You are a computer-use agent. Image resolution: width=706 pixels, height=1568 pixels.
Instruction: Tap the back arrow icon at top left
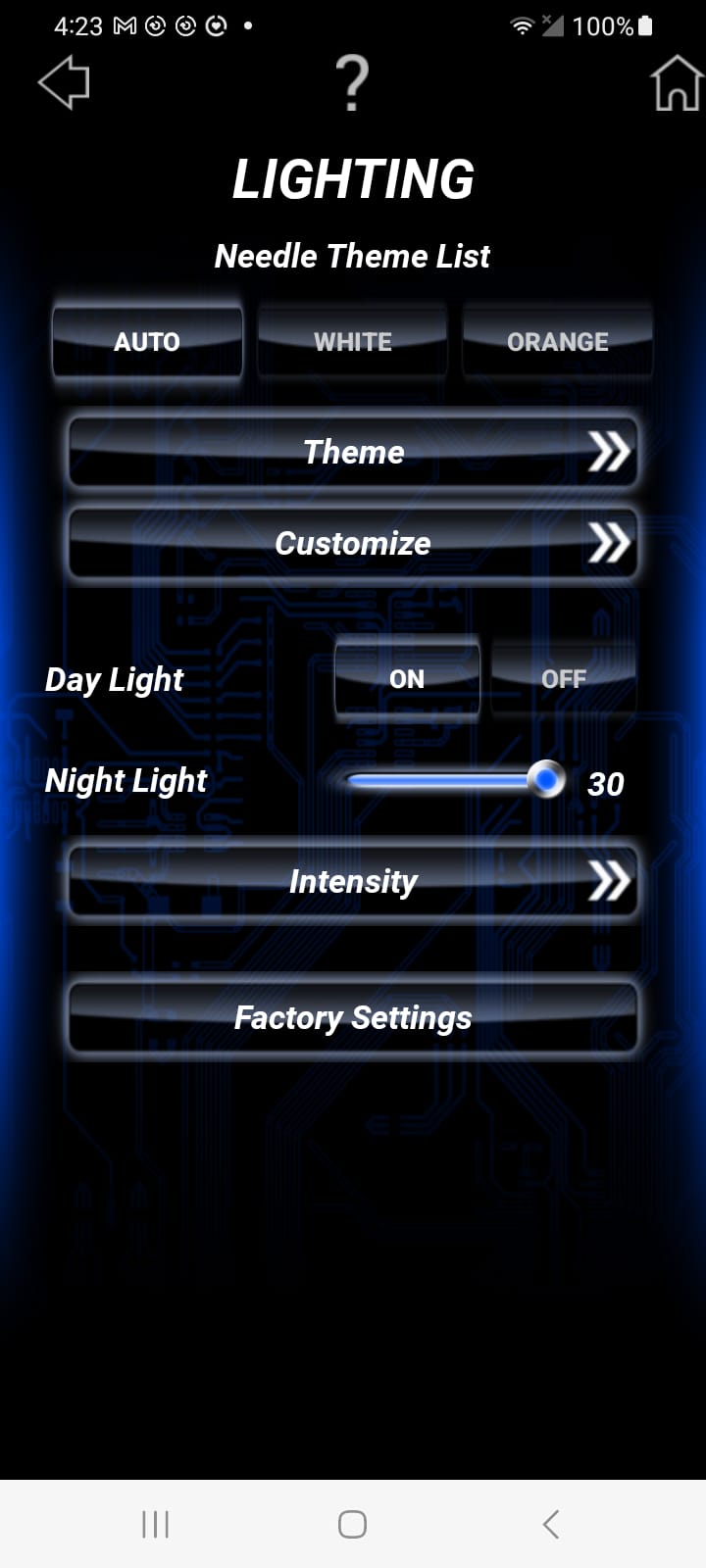click(x=64, y=84)
